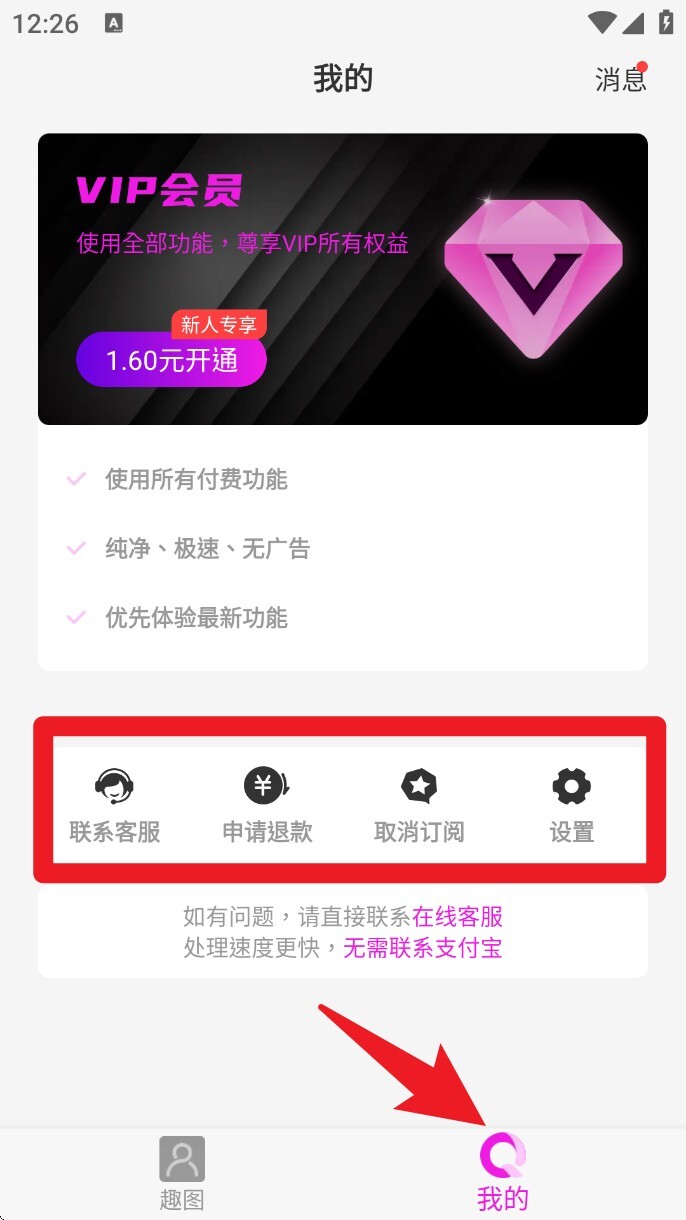
Task: Select 取消订阅 to cancel subscription
Action: (419, 806)
